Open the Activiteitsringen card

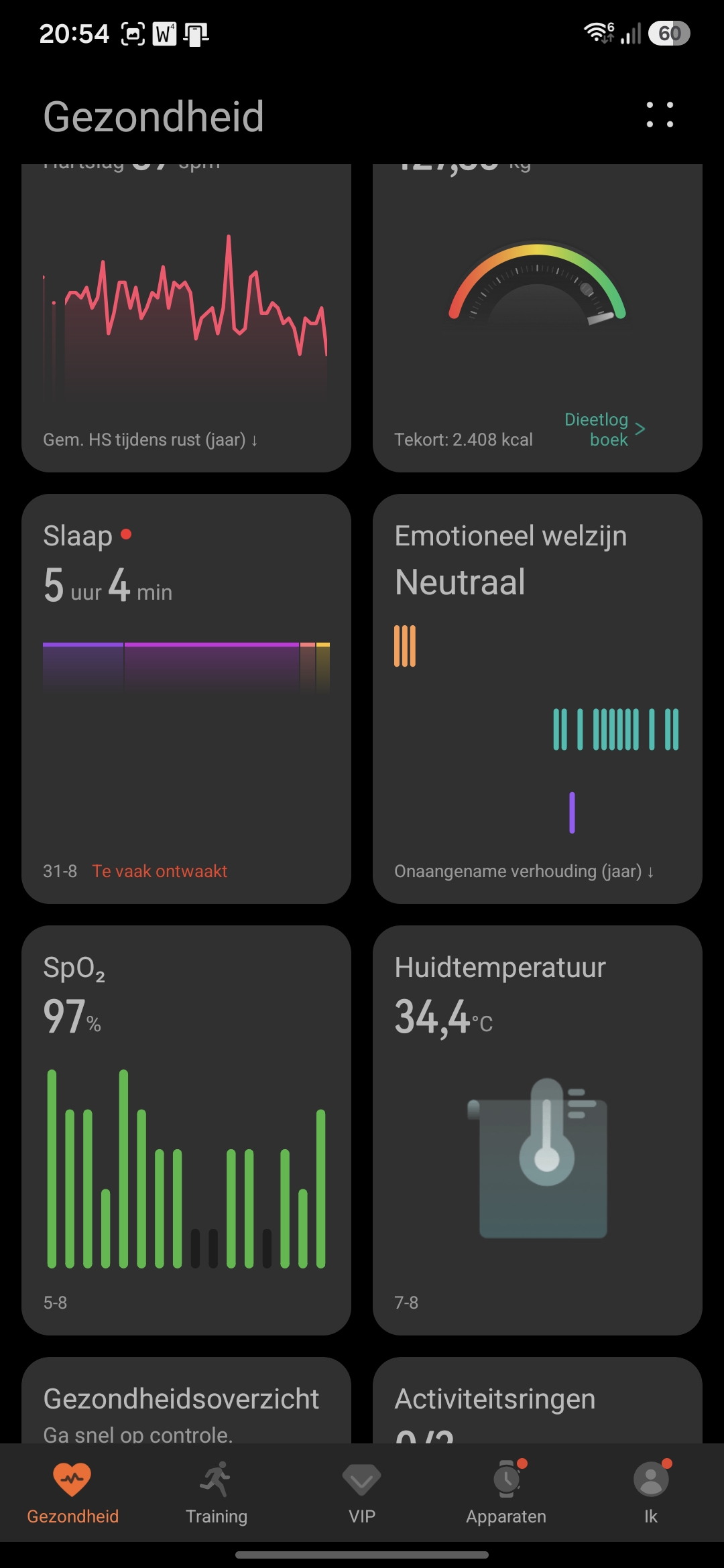pos(538,1400)
